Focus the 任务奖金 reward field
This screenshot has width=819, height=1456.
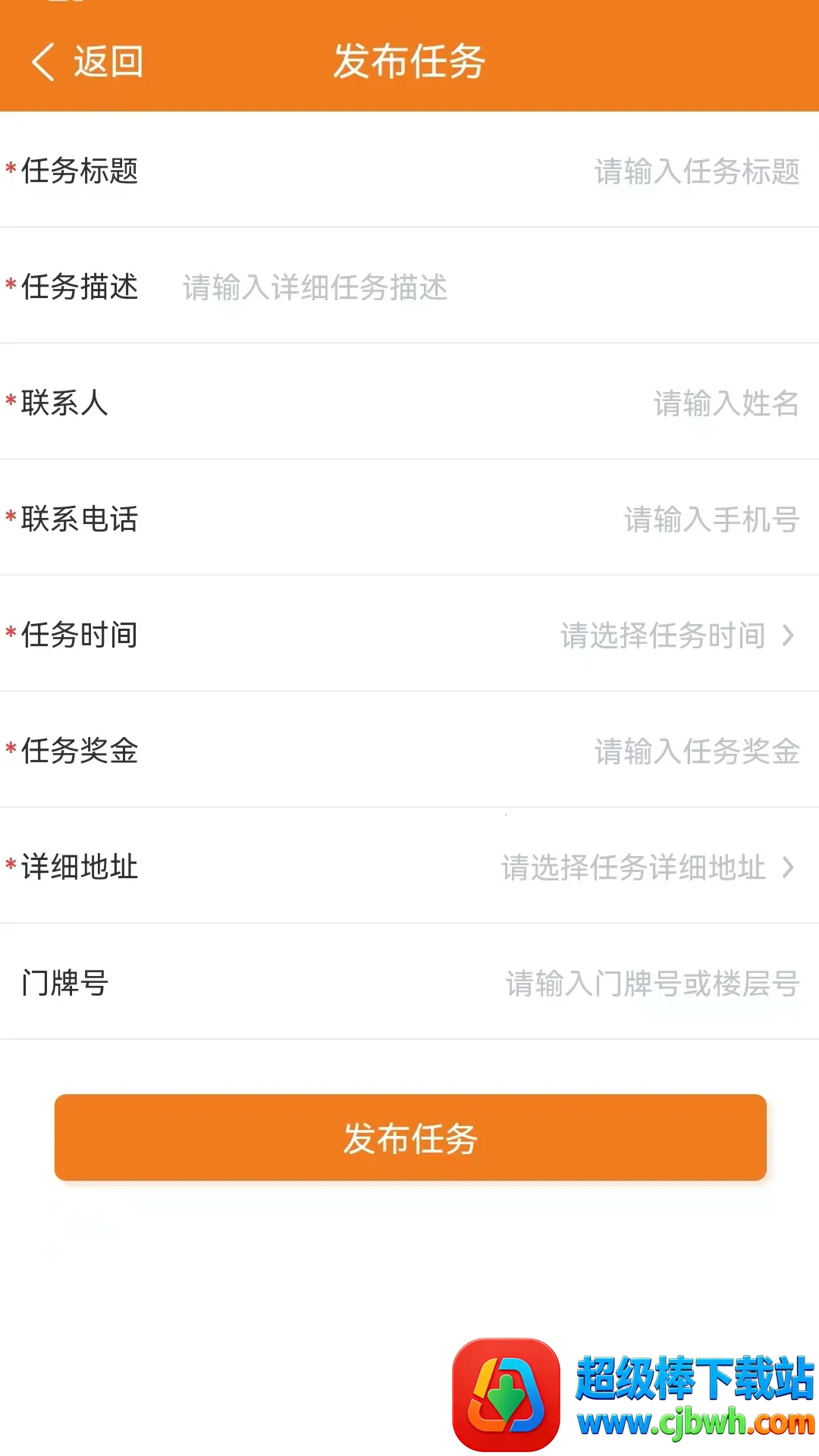pos(696,752)
